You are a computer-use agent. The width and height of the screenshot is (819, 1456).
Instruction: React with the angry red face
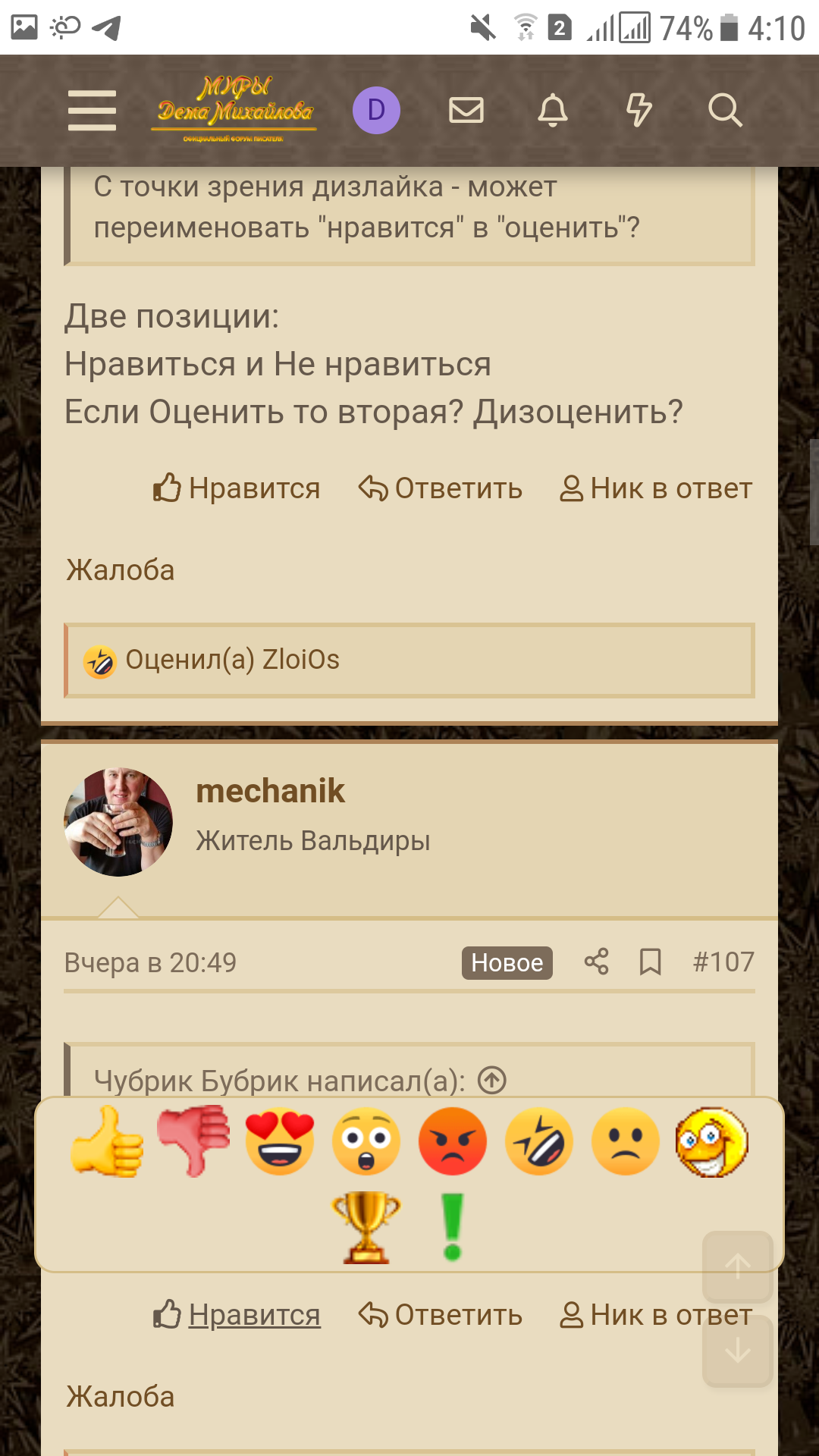(x=453, y=1141)
